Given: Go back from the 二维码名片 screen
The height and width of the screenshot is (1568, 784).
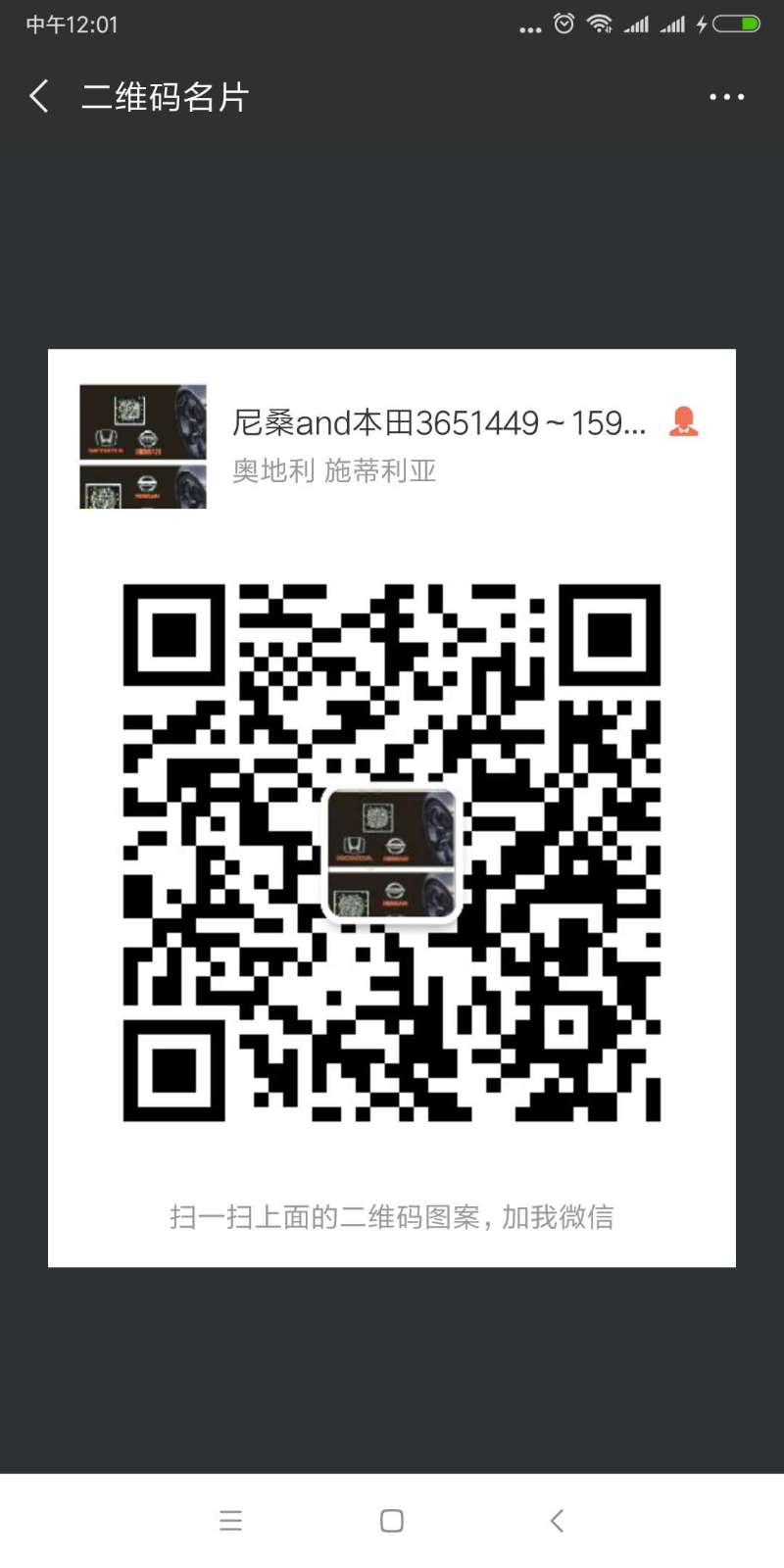Looking at the screenshot, I should click(39, 96).
